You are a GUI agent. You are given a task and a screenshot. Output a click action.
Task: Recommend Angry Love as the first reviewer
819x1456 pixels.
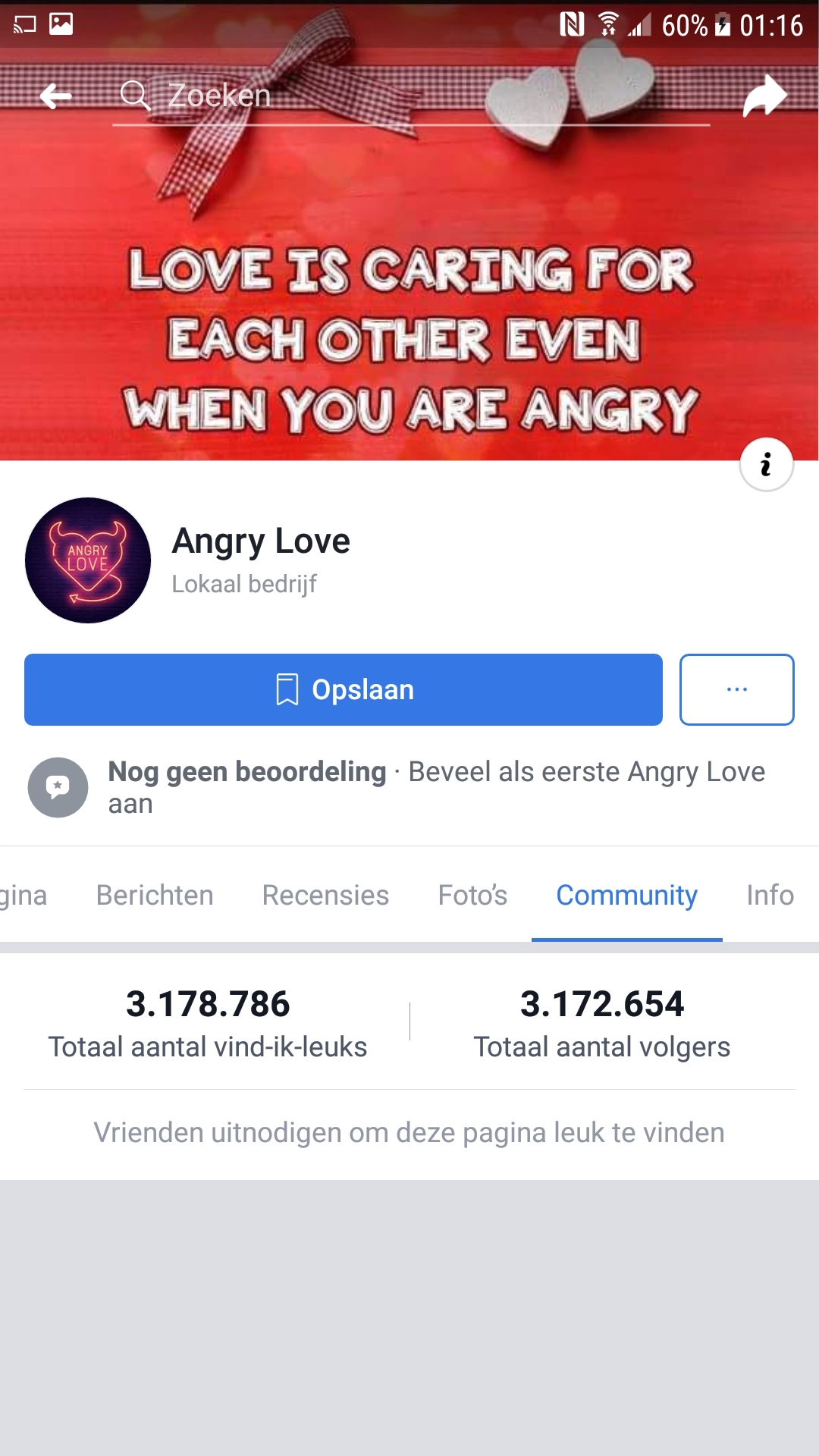(x=436, y=786)
